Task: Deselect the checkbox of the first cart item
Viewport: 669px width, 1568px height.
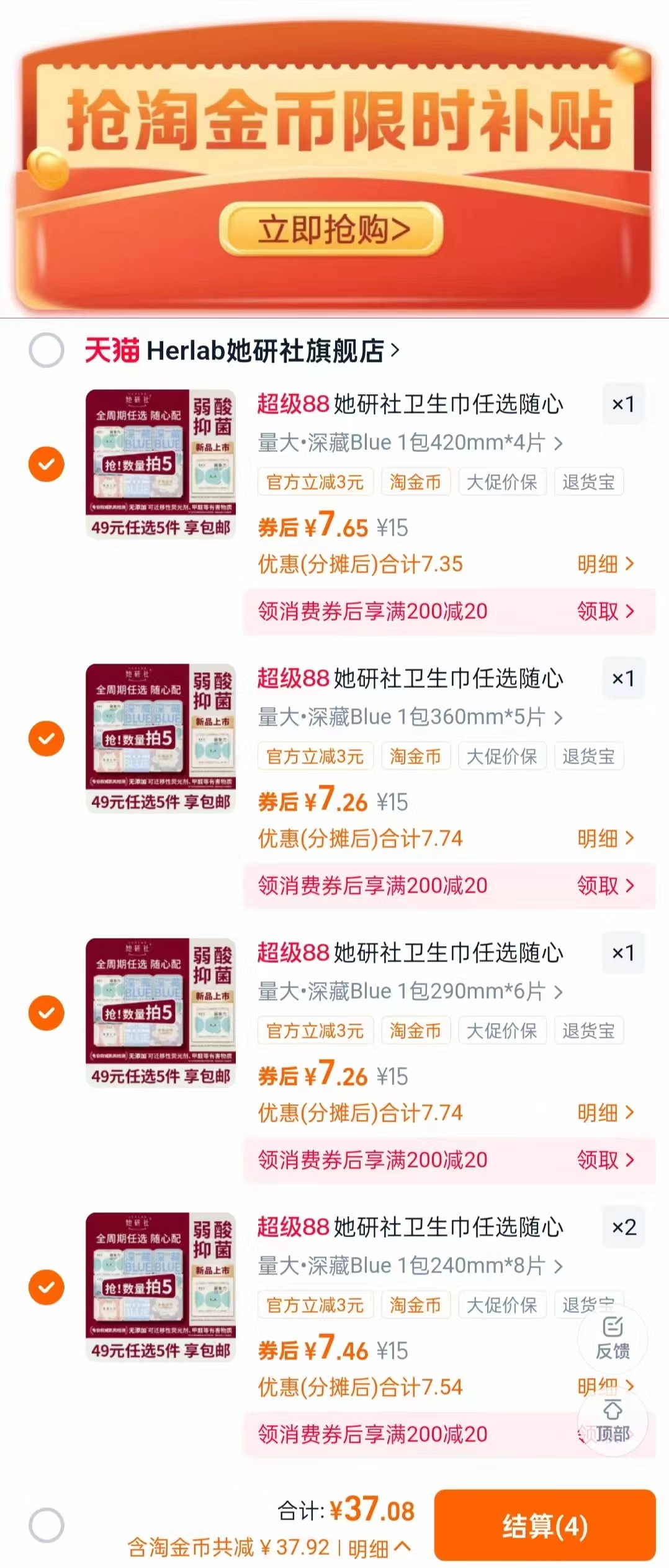Action: click(x=46, y=463)
